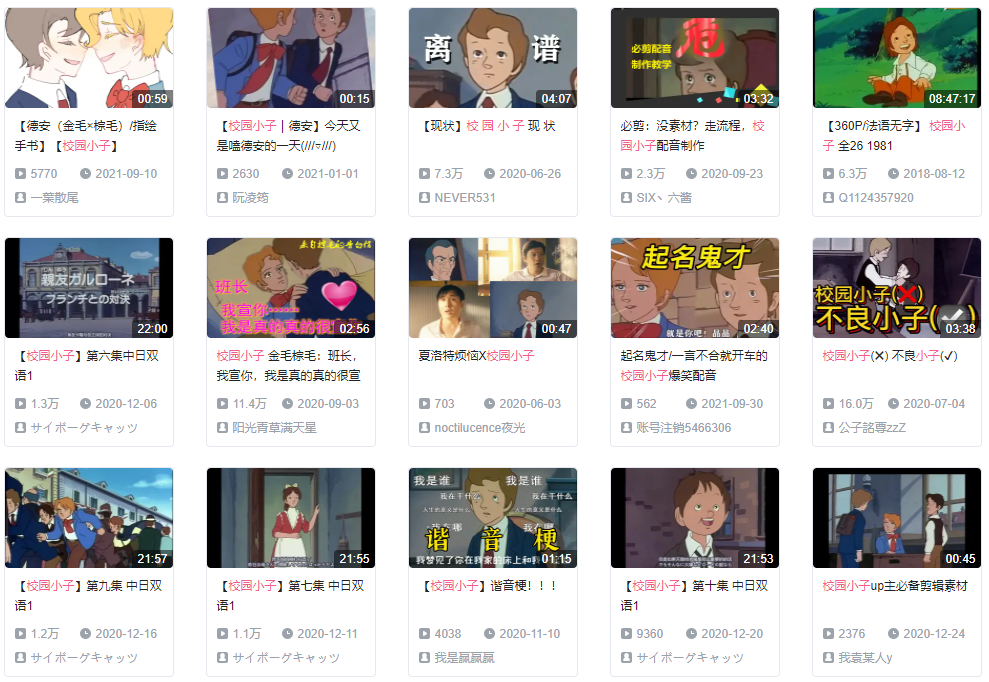The height and width of the screenshot is (682, 989).
Task: Play 校园小子 第六集中日双语 video
Action: click(89, 288)
